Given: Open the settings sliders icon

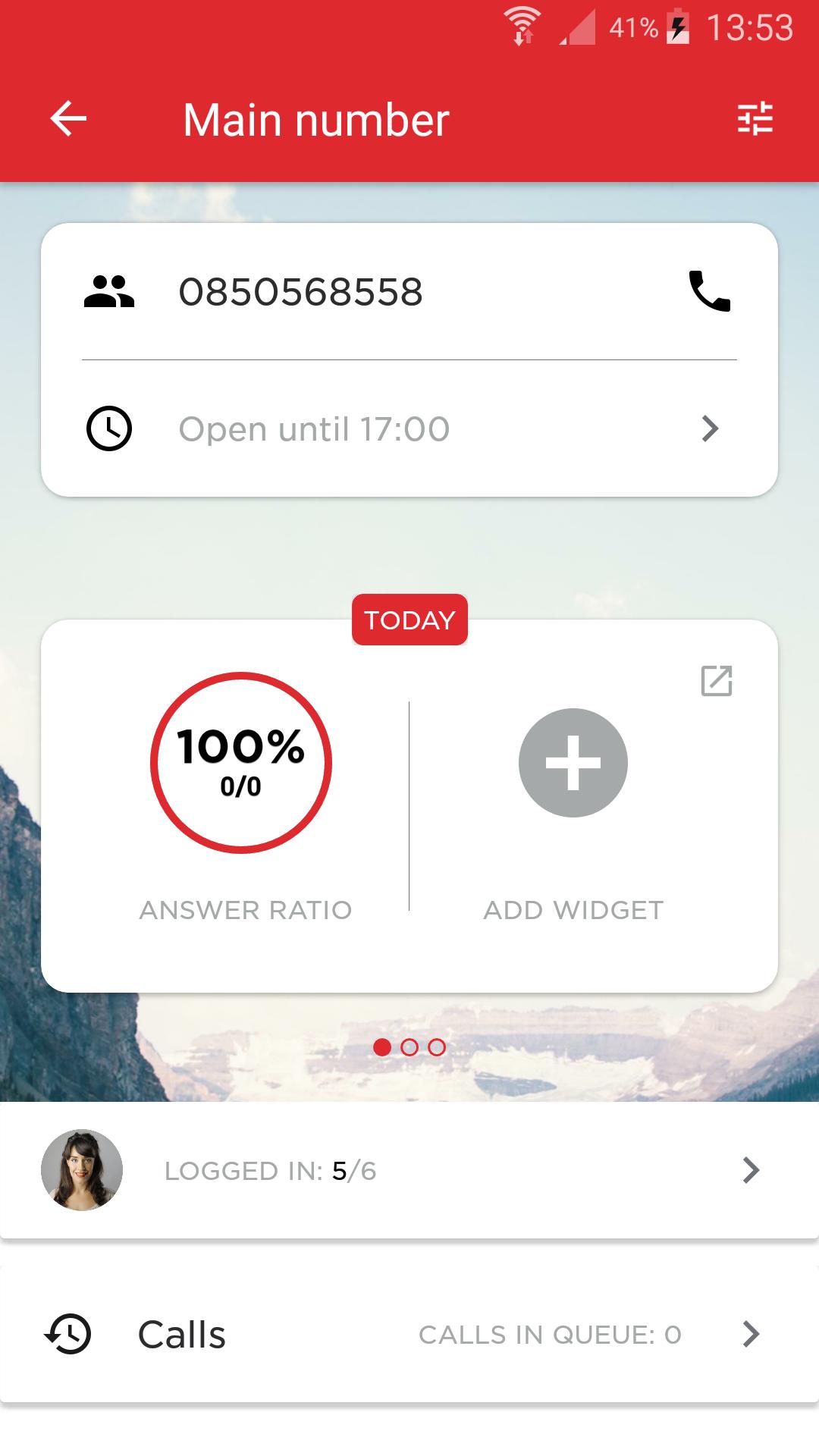Looking at the screenshot, I should [x=755, y=119].
